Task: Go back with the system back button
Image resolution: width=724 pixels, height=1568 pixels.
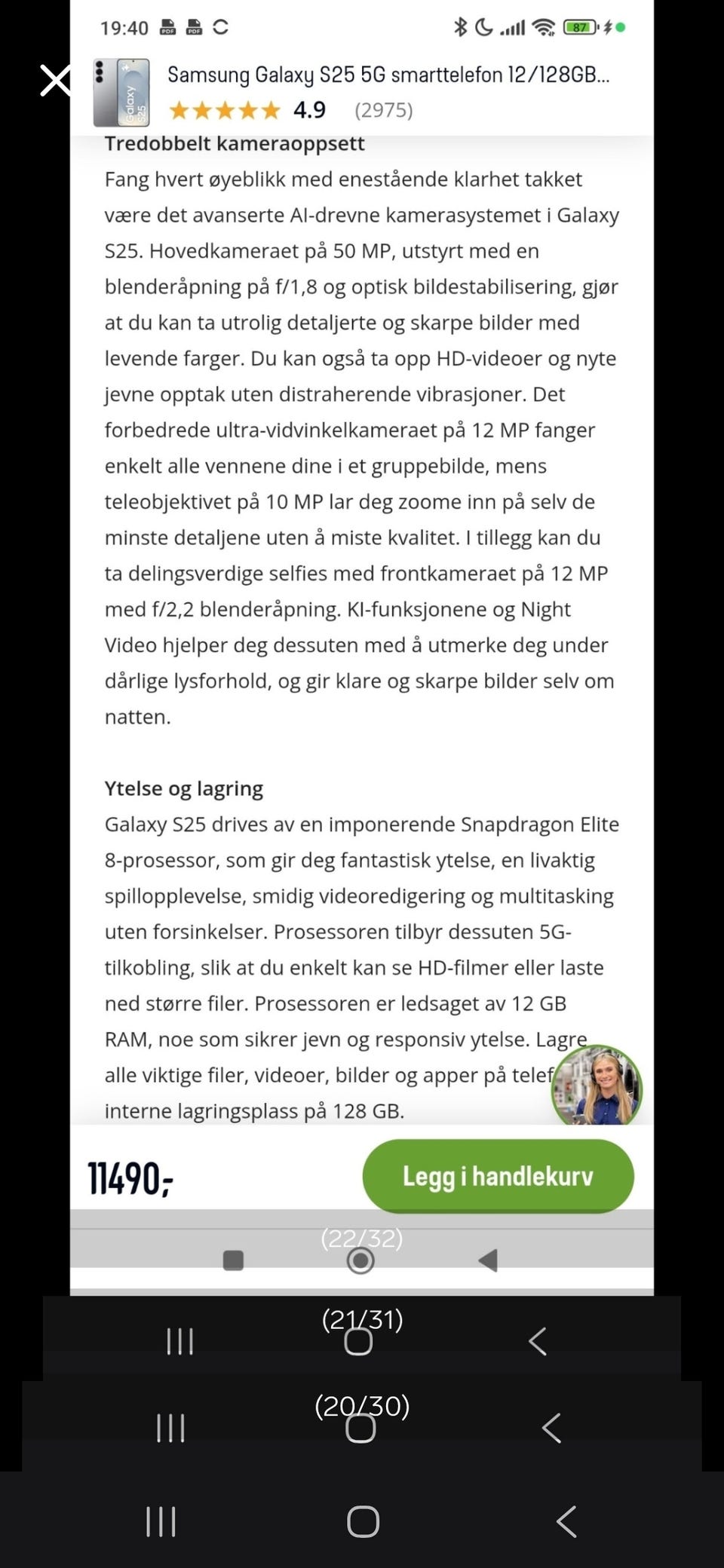Action: [566, 1521]
